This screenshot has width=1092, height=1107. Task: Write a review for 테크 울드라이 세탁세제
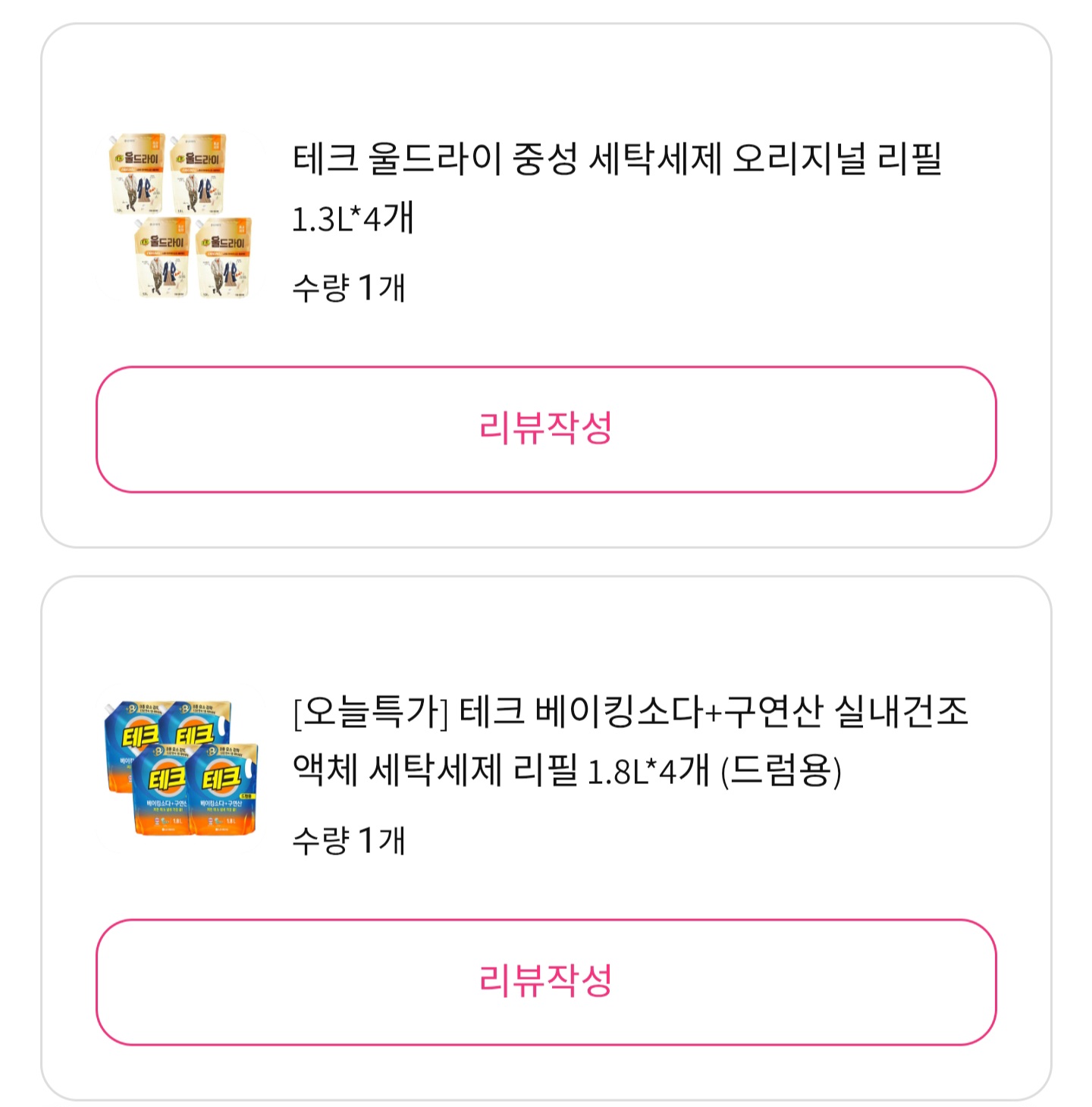pos(546,429)
